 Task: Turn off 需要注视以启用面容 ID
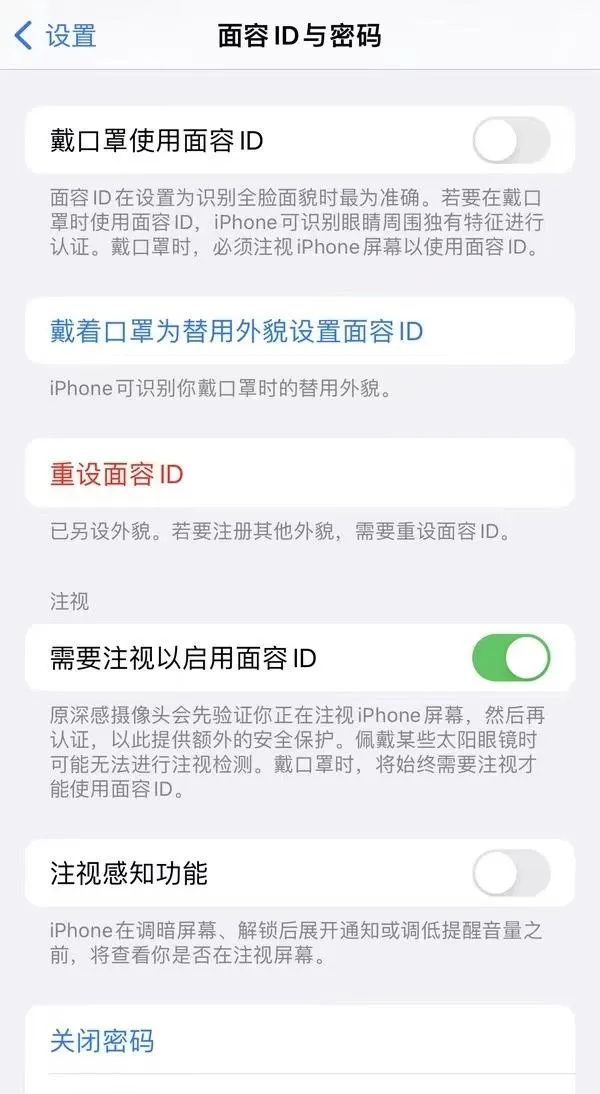511,658
